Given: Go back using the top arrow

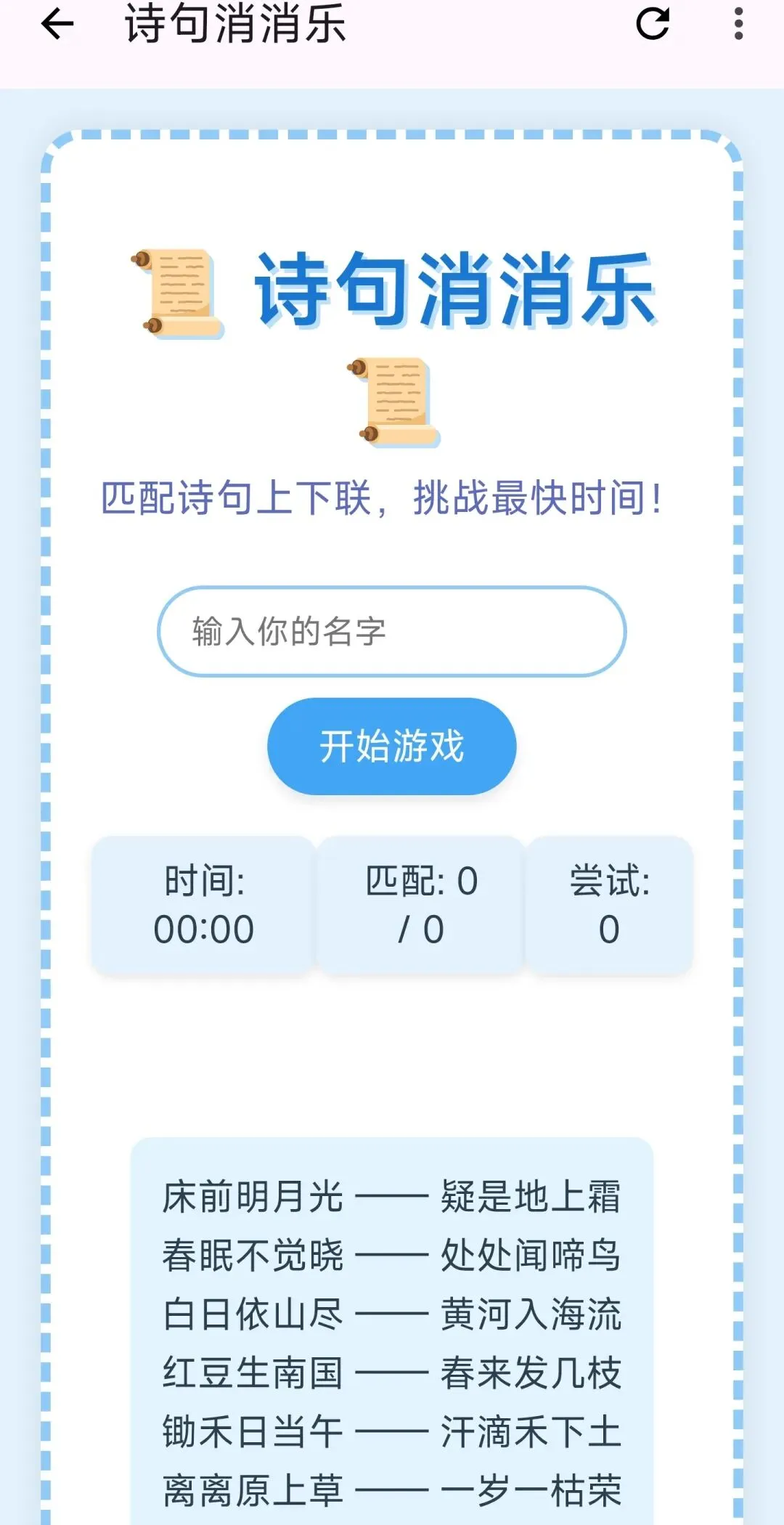Looking at the screenshot, I should (x=57, y=24).
